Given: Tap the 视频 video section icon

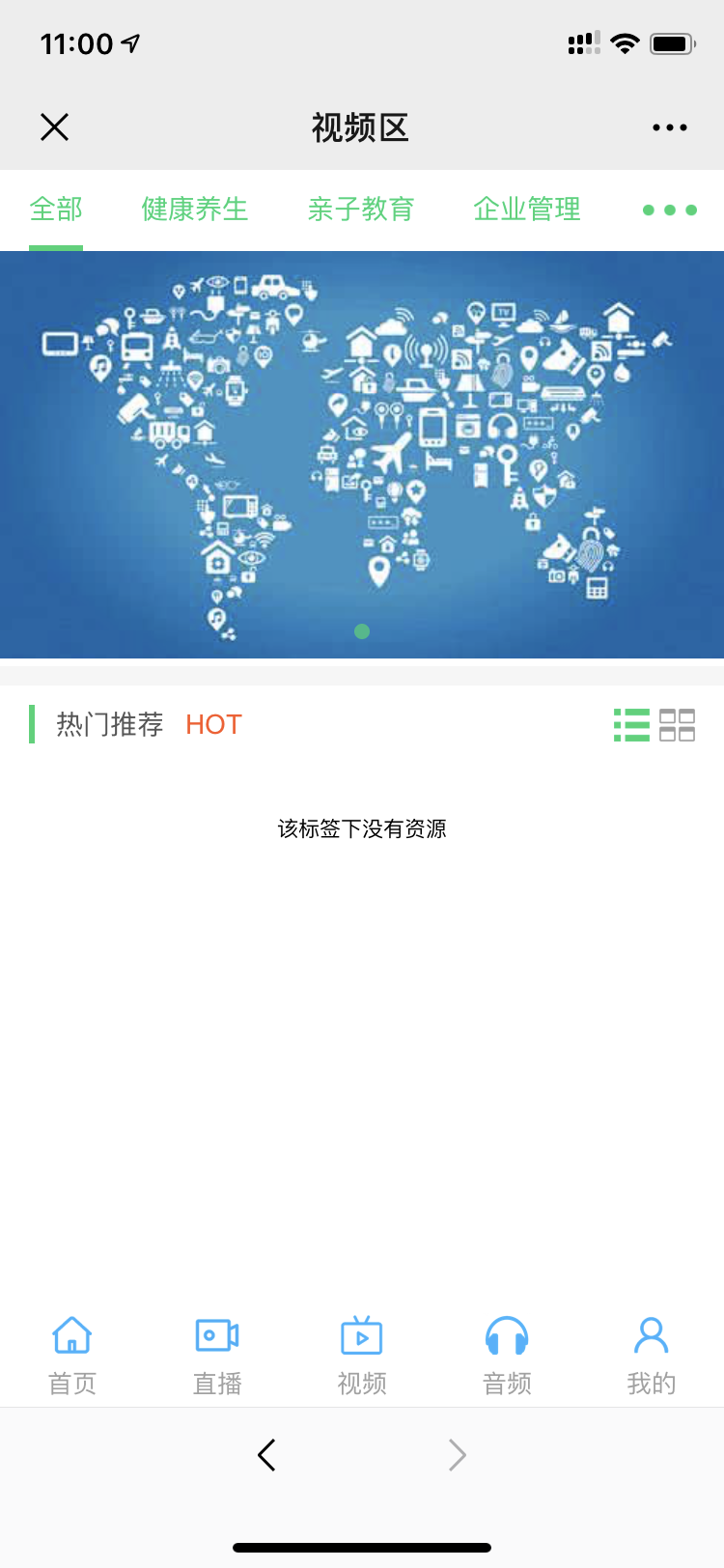Looking at the screenshot, I should click(x=362, y=1335).
